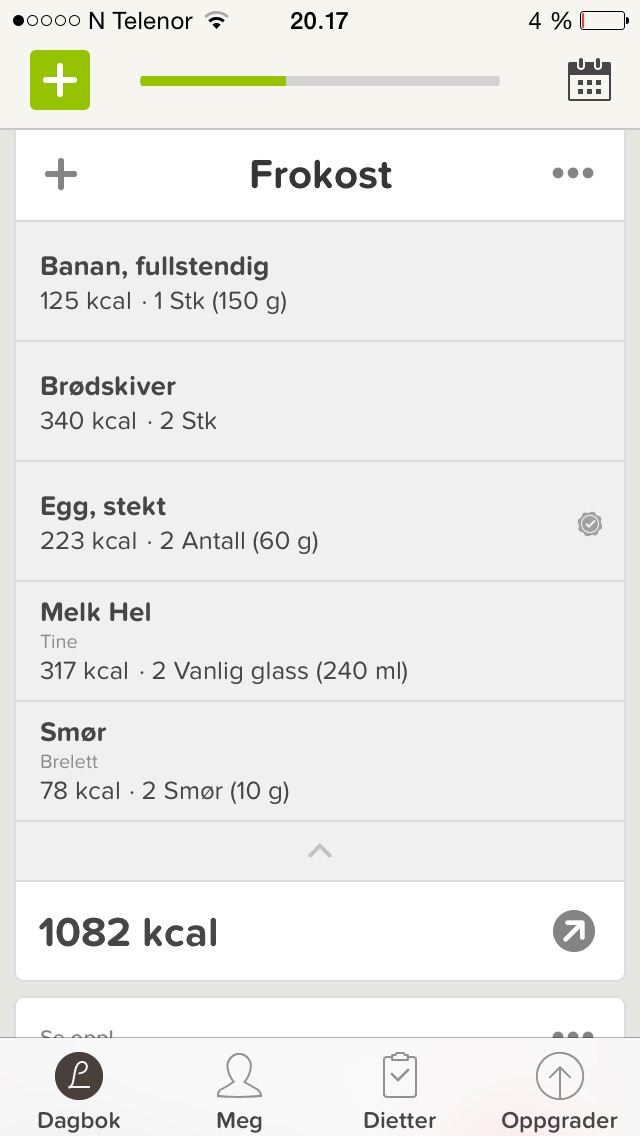The height and width of the screenshot is (1136, 640).
Task: Open the Smør Brelett entry
Action: 320,761
